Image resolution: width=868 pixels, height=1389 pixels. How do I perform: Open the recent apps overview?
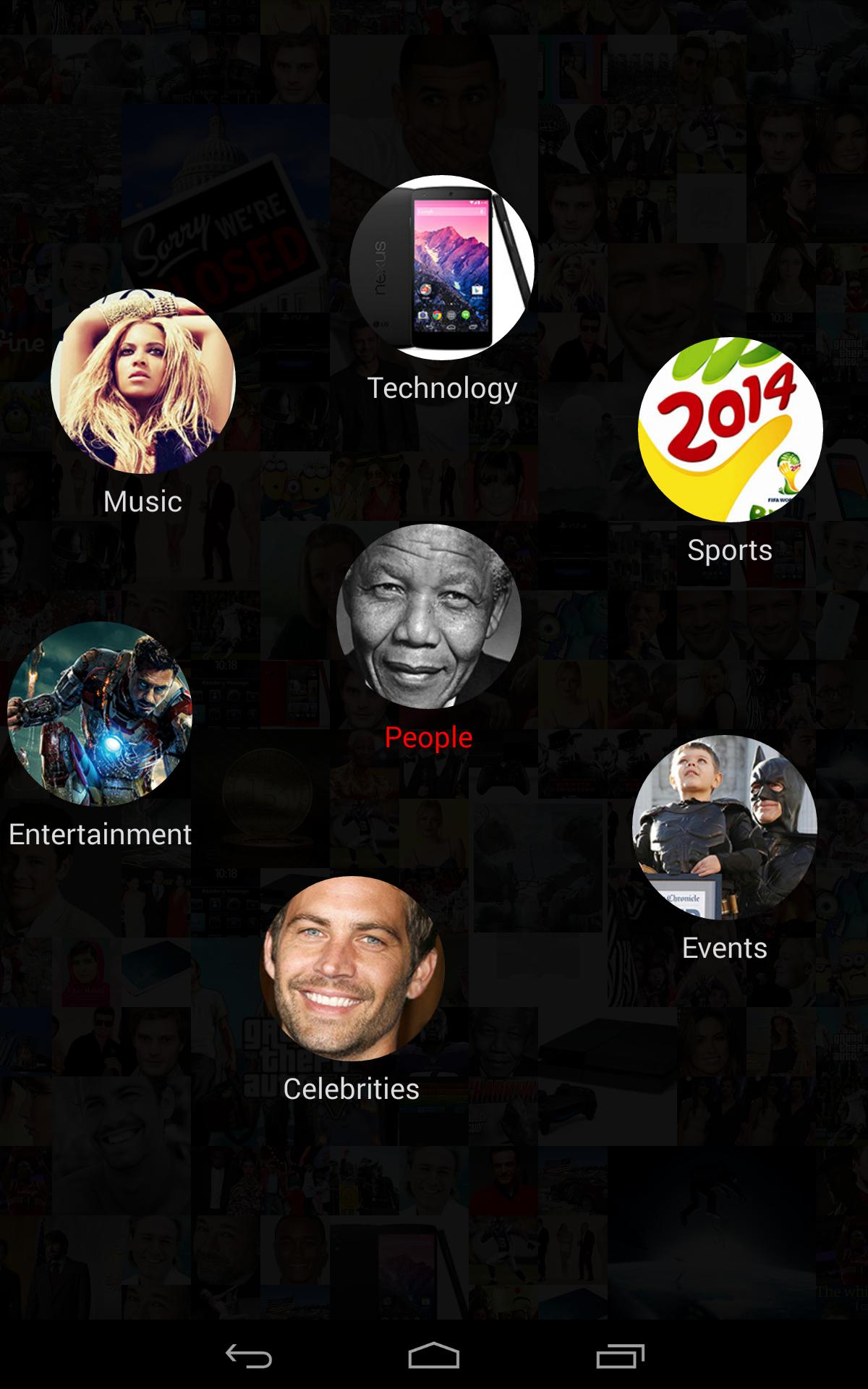pyautogui.click(x=620, y=1356)
